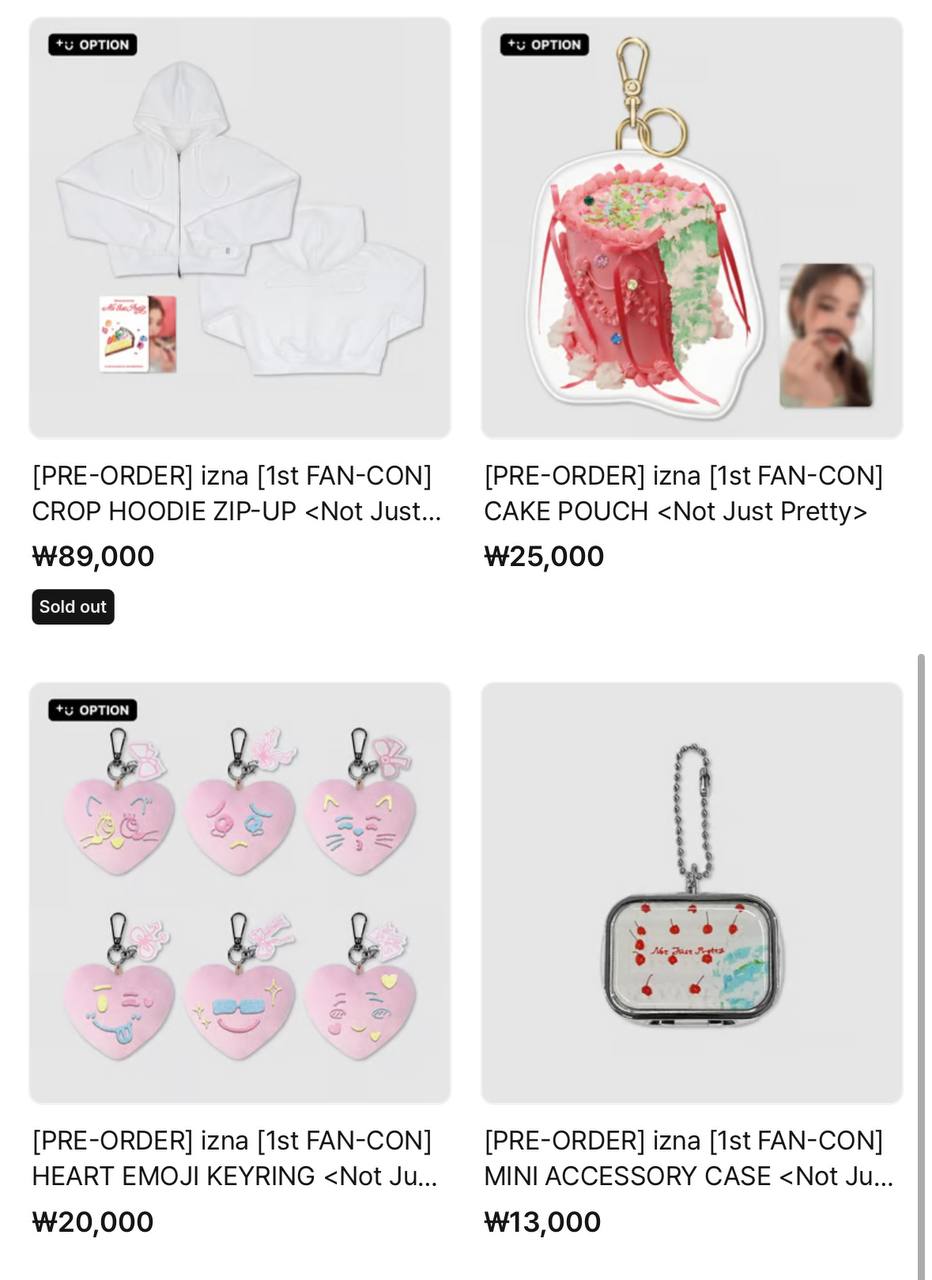Select the white crop hoodie product thumbnail
The height and width of the screenshot is (1280, 932).
240,227
